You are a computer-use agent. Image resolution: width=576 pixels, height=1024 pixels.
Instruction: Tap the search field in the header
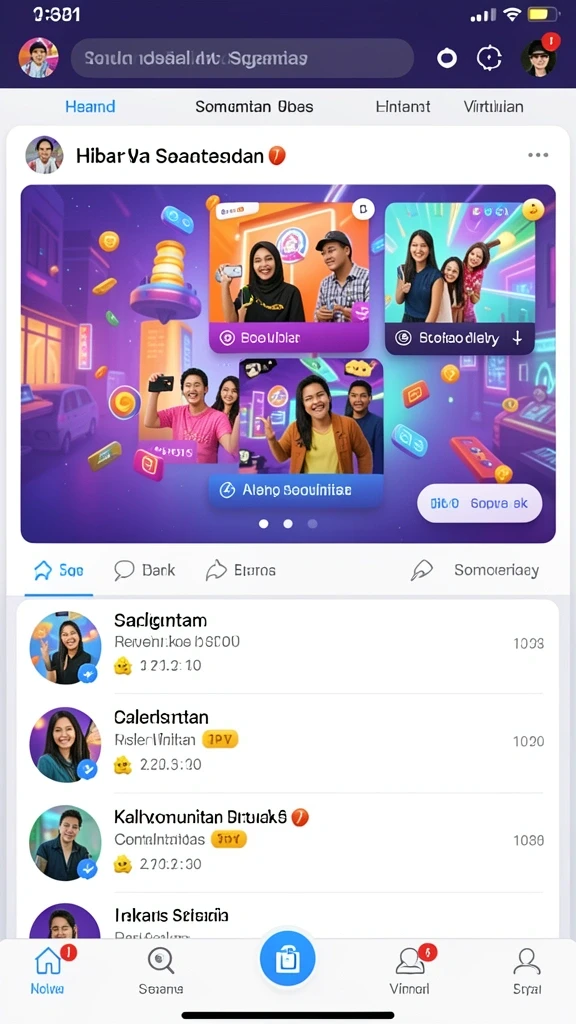(x=242, y=59)
